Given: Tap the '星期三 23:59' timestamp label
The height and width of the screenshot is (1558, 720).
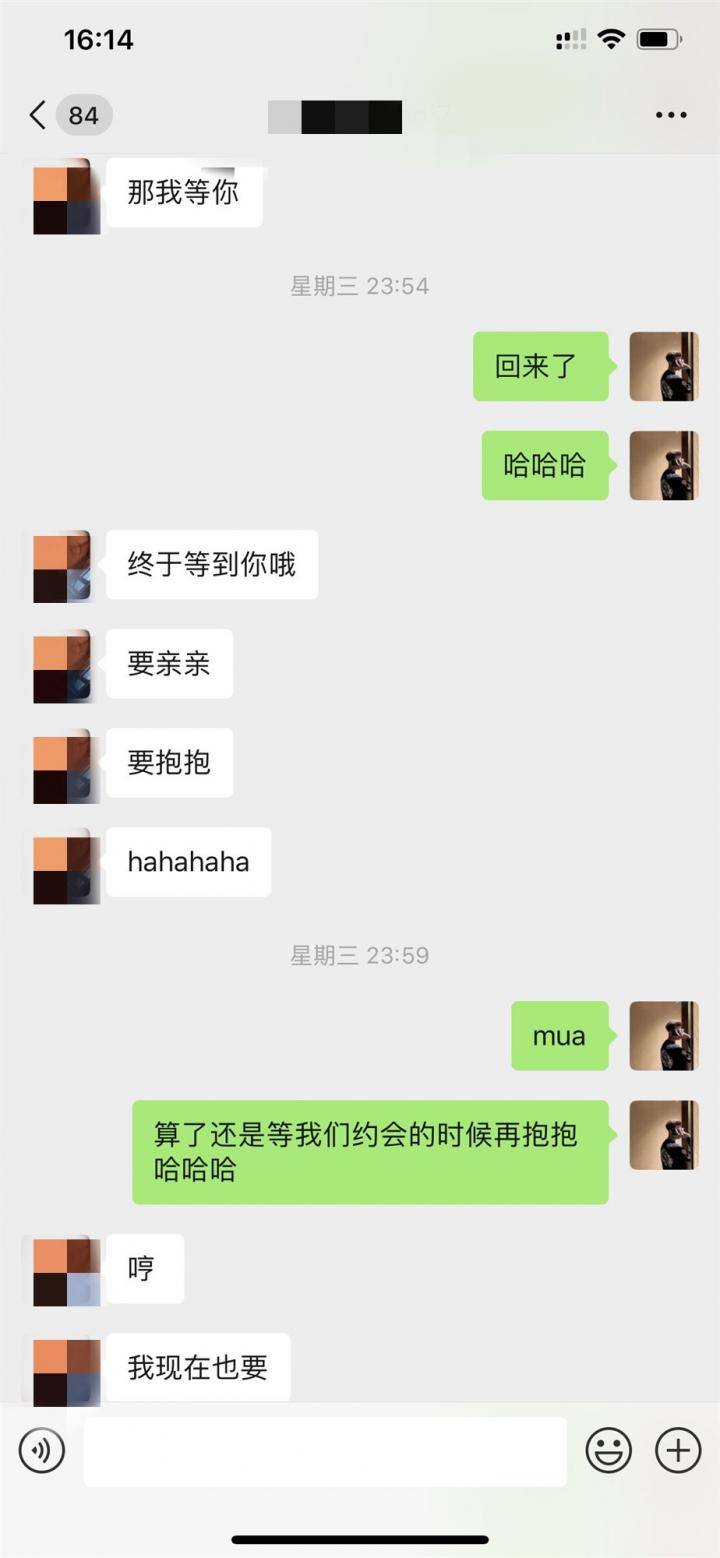Looking at the screenshot, I should coord(360,955).
